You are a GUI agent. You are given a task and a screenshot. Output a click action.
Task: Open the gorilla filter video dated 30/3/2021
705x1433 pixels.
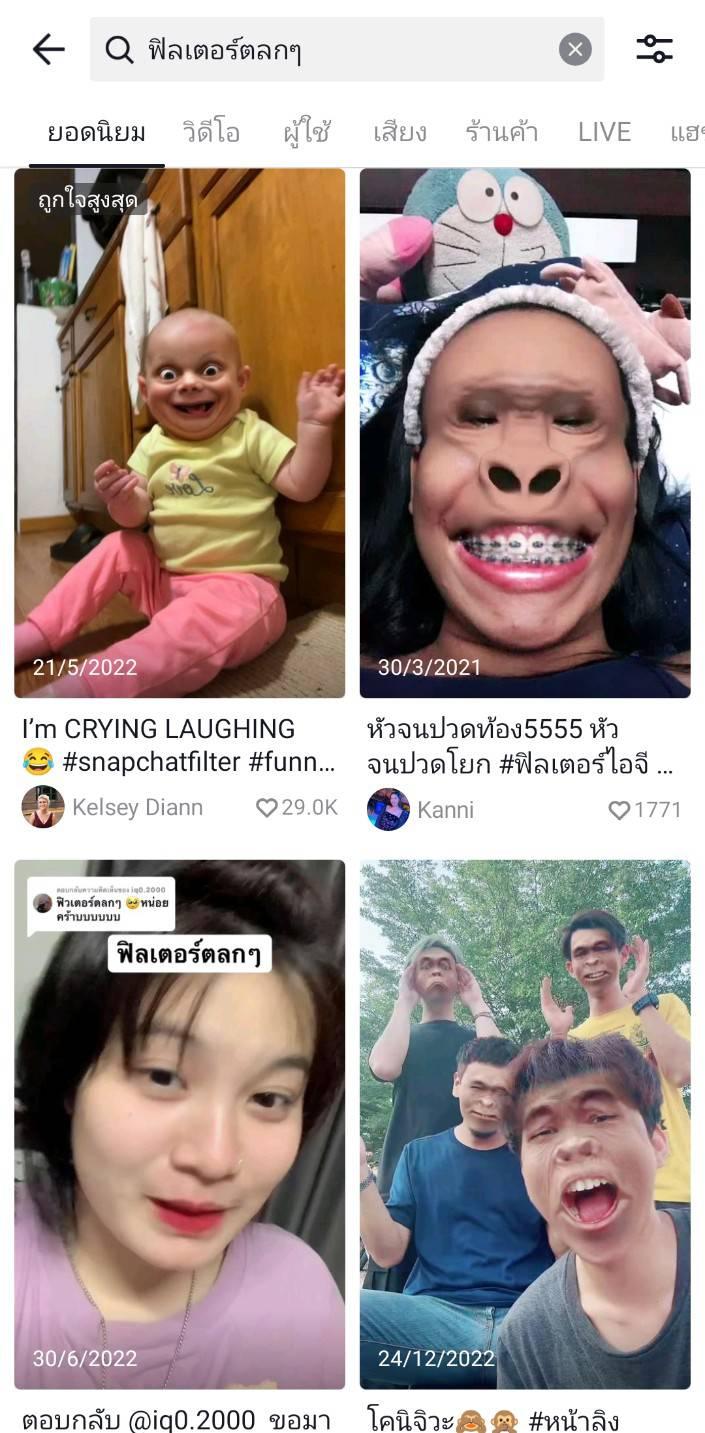click(525, 432)
